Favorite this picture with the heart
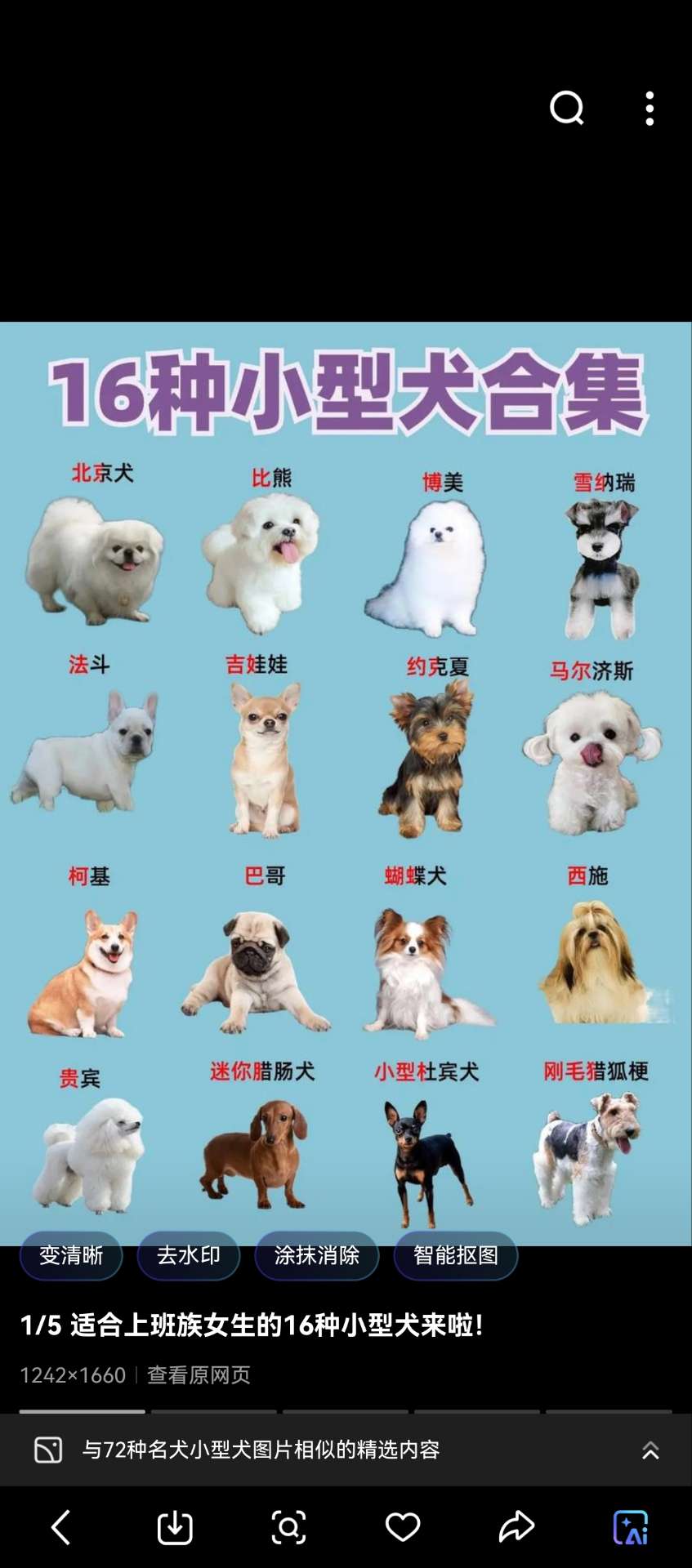 coord(403,1527)
